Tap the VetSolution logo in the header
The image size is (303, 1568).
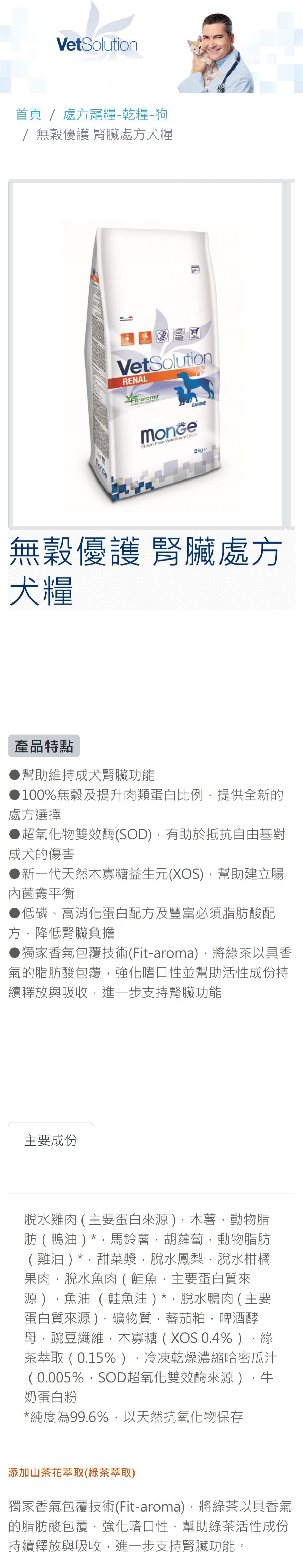coord(96,44)
